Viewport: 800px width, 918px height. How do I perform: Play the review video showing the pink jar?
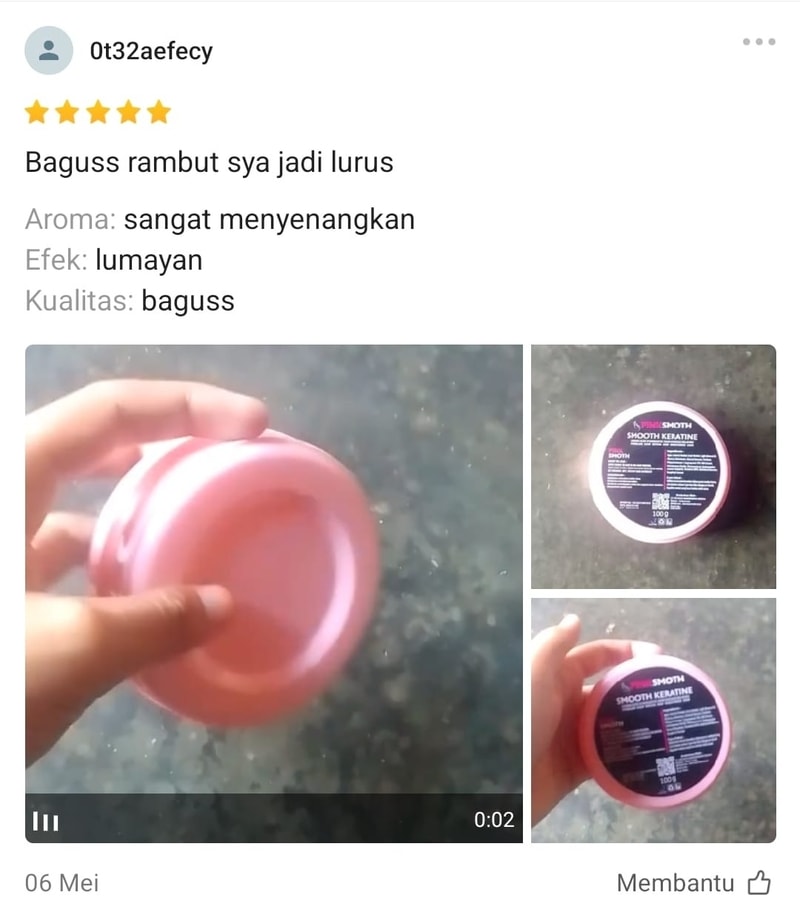pyautogui.click(x=273, y=592)
